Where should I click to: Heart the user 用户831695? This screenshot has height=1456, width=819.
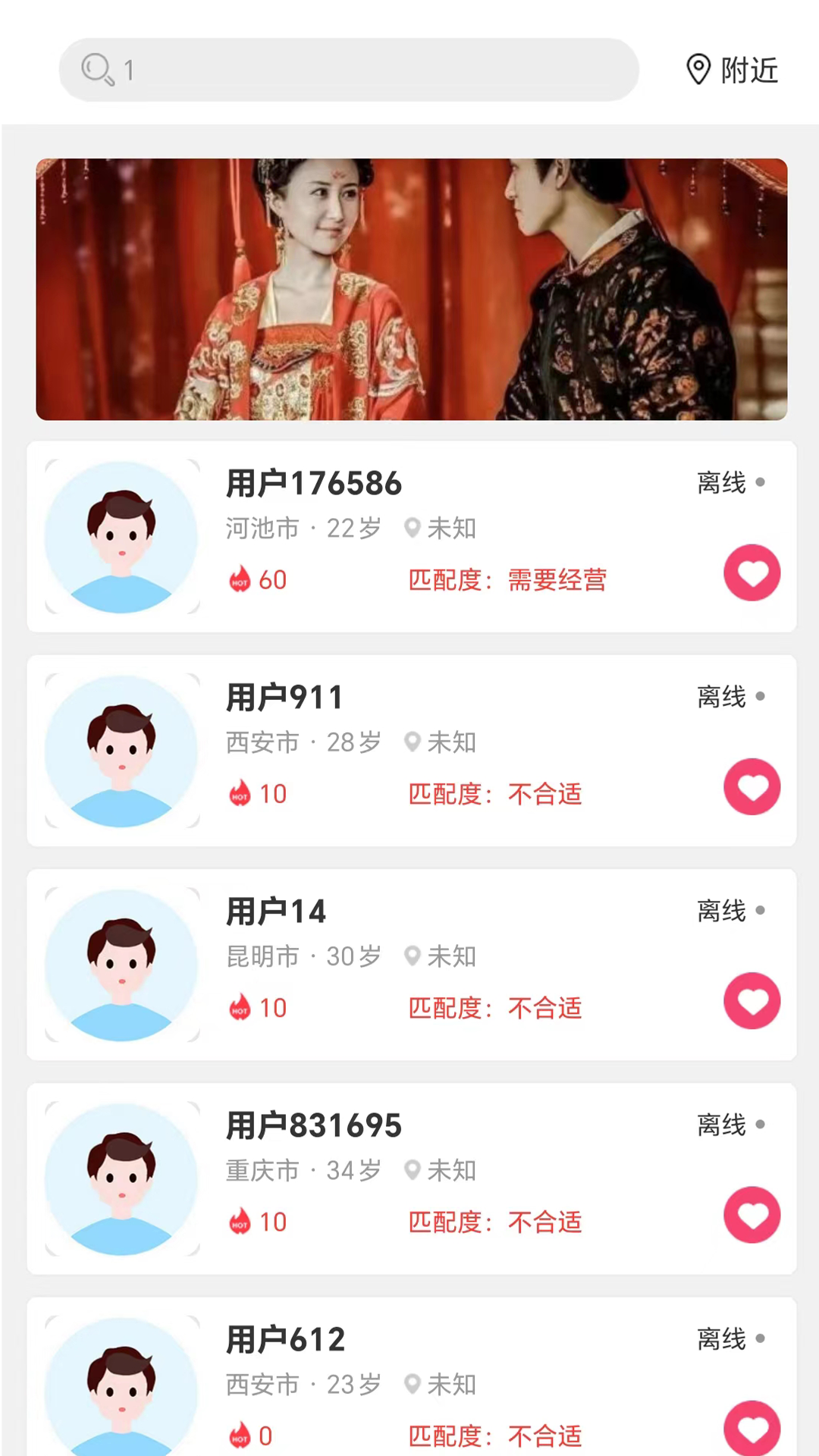[x=752, y=1214]
